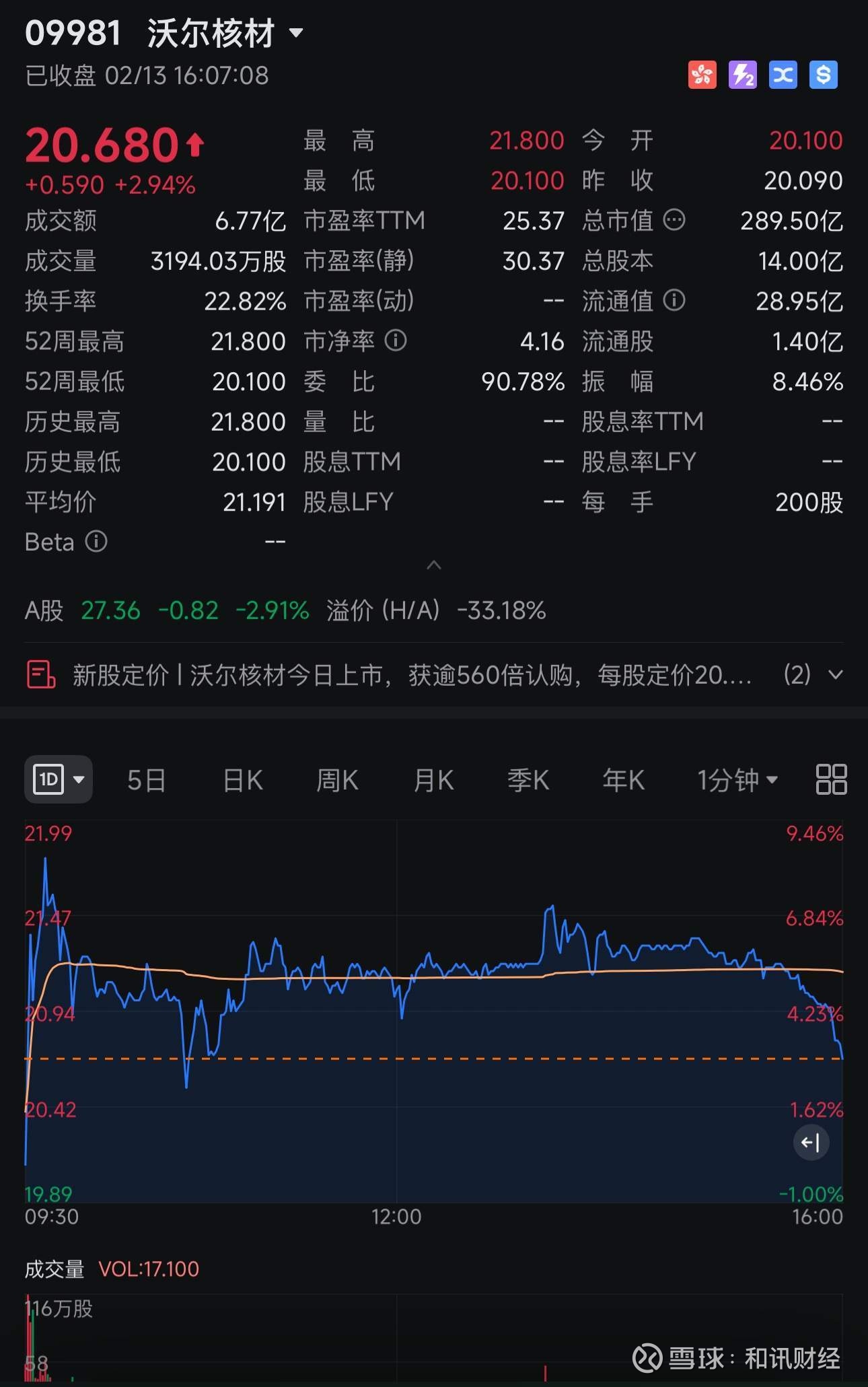Tap the blue dollar badge icon
868x1387 pixels.
824,75
